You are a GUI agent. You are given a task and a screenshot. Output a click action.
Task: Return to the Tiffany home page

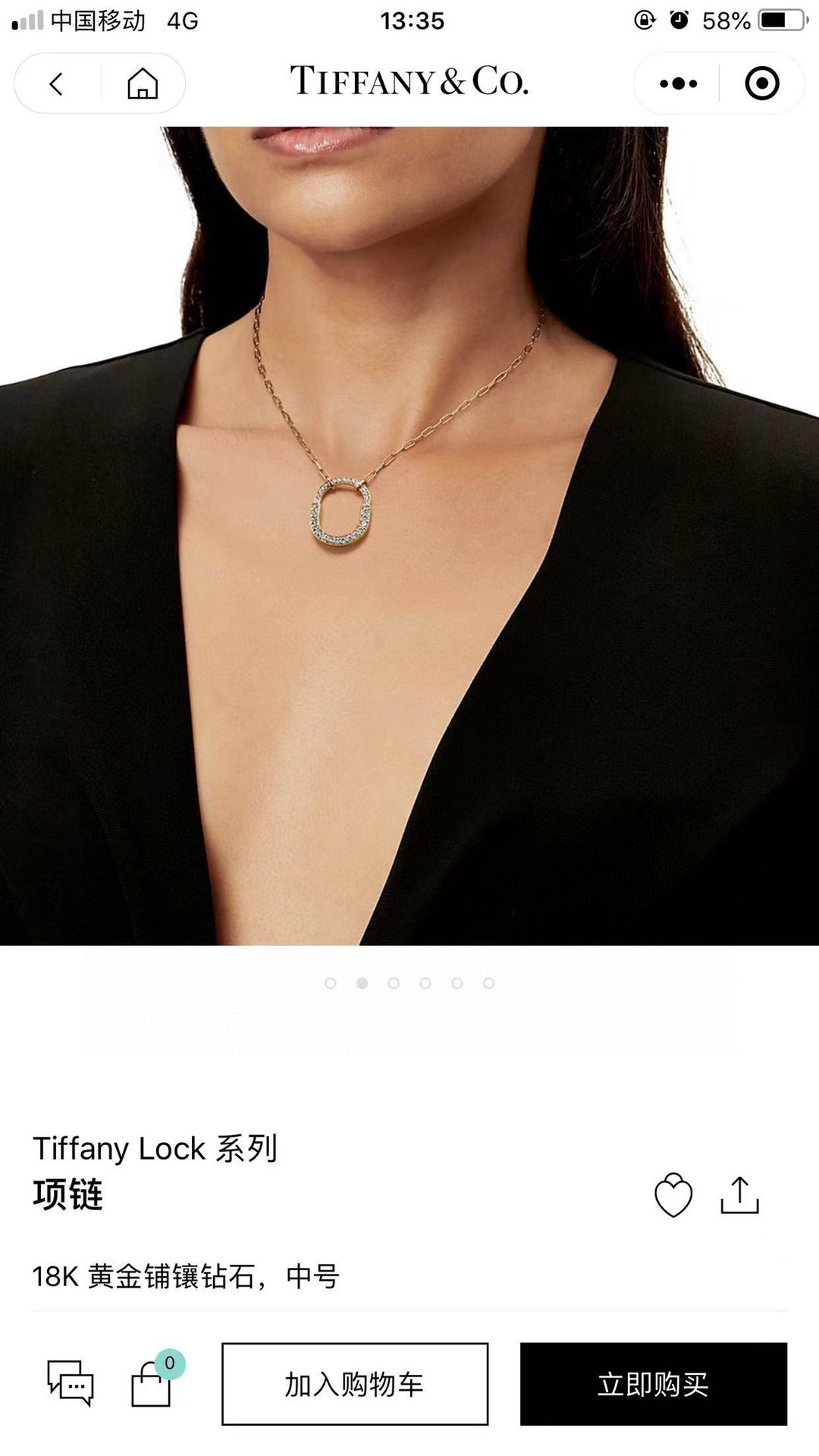tap(143, 83)
